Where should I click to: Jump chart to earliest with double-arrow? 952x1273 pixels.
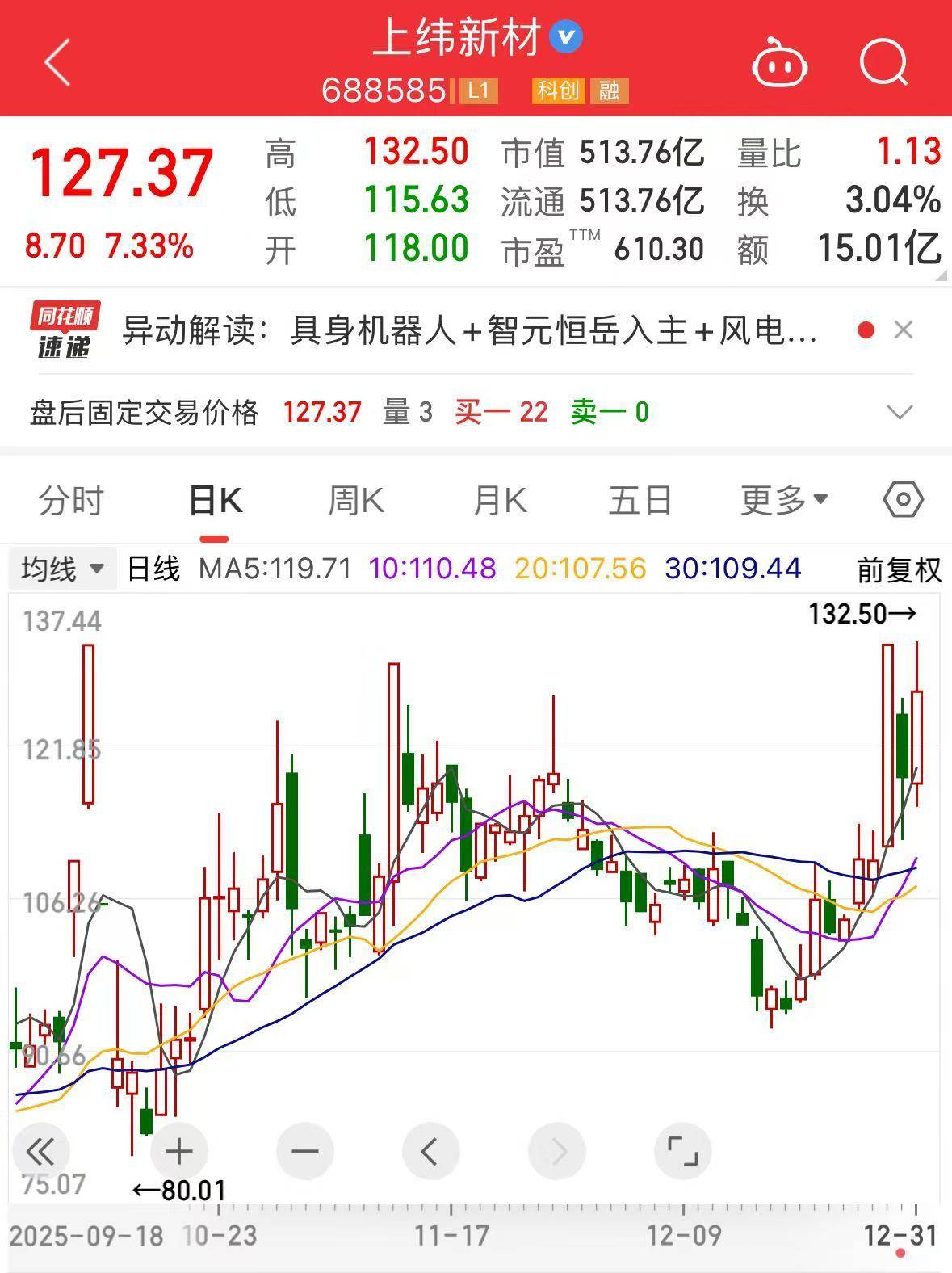click(x=40, y=1151)
